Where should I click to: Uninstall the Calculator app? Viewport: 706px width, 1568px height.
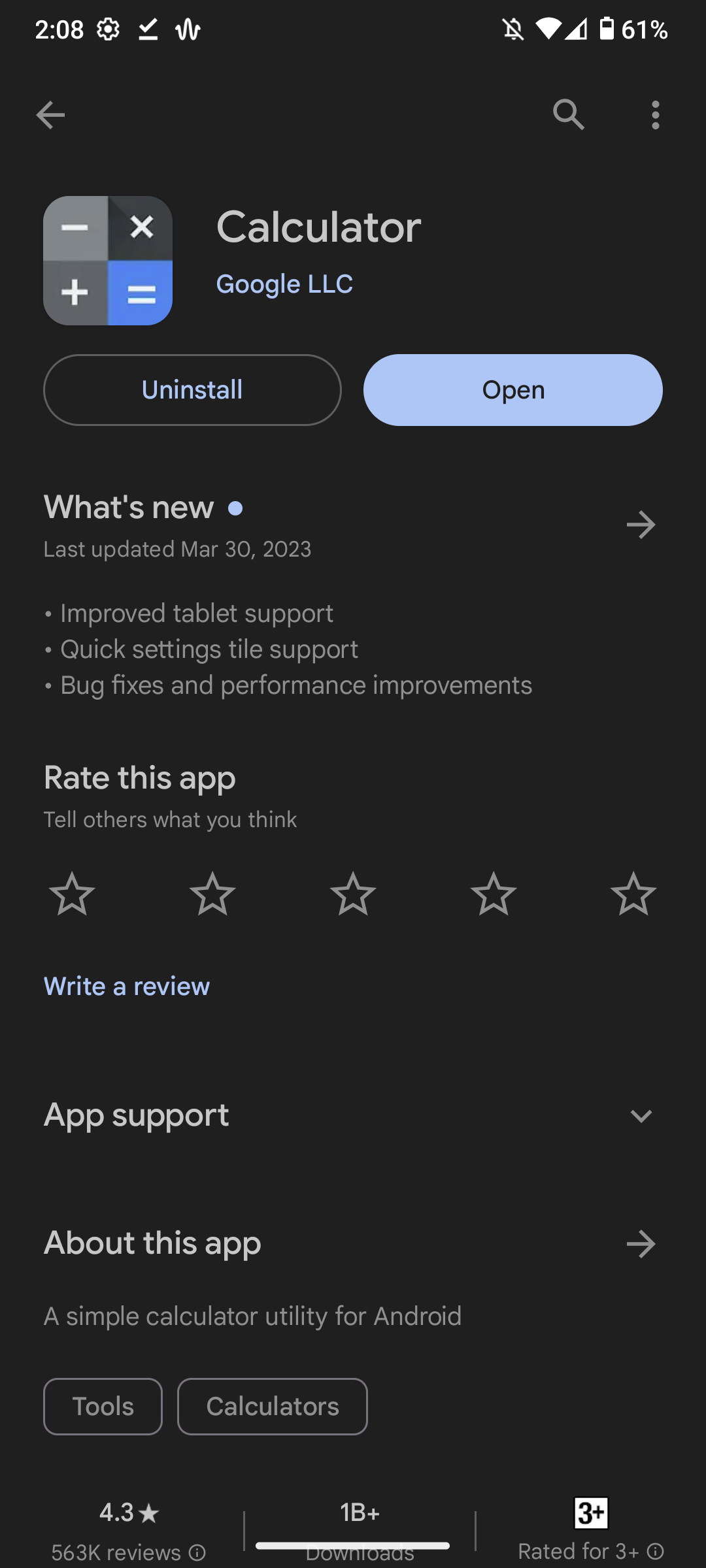point(192,390)
